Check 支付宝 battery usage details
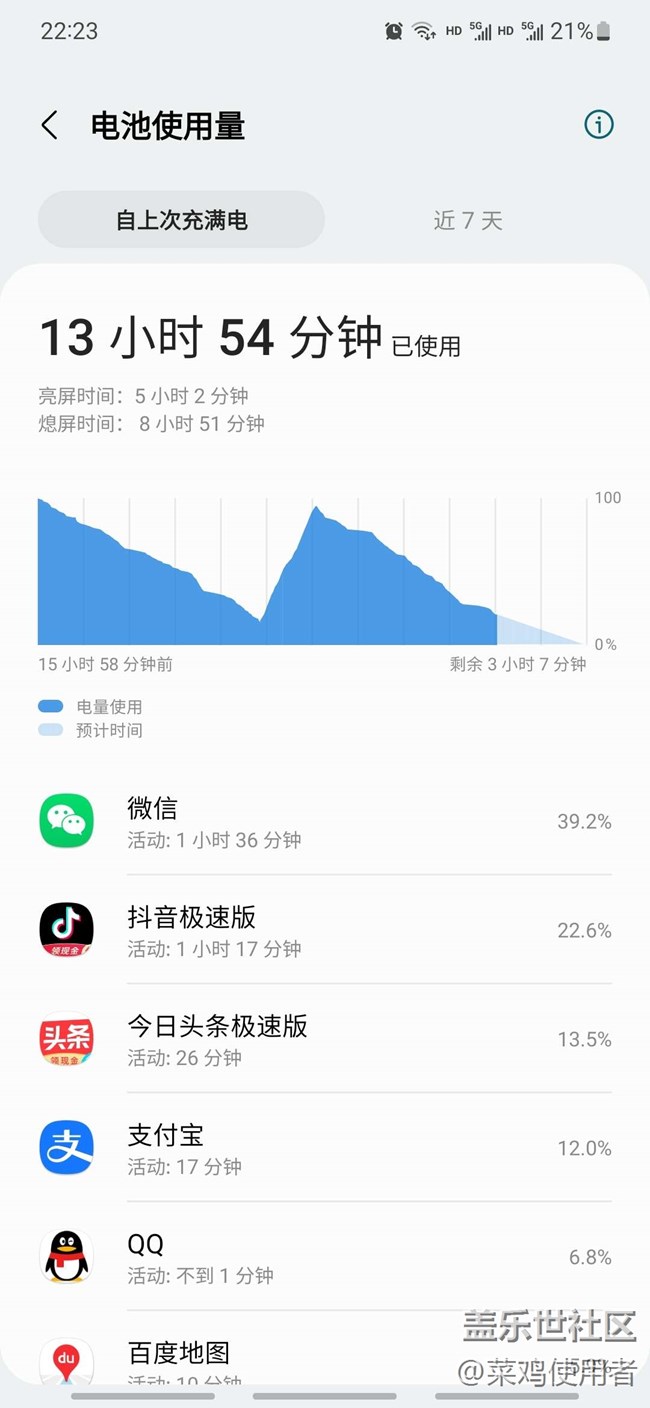Screen dimensions: 650x1408 pyautogui.click(x=325, y=1149)
